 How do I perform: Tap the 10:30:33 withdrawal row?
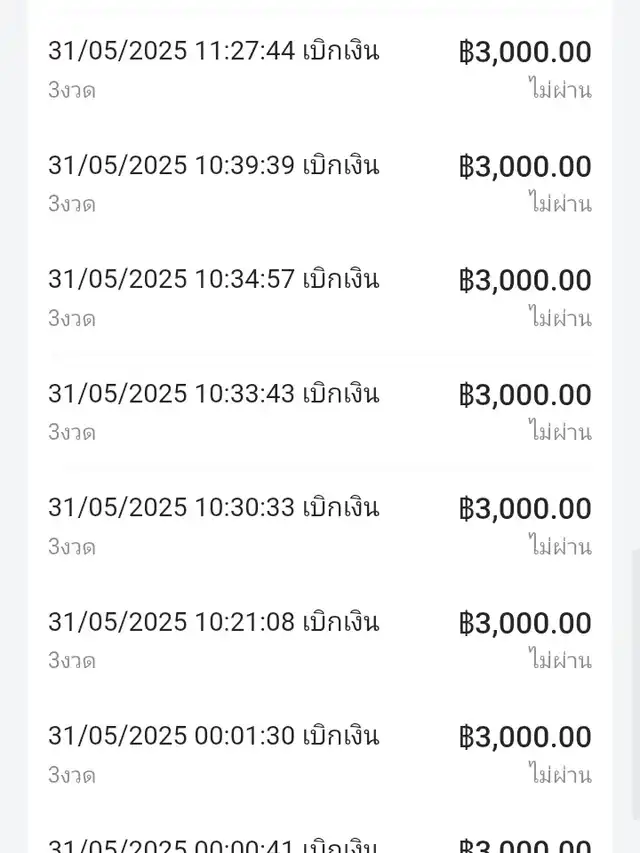coord(319,526)
